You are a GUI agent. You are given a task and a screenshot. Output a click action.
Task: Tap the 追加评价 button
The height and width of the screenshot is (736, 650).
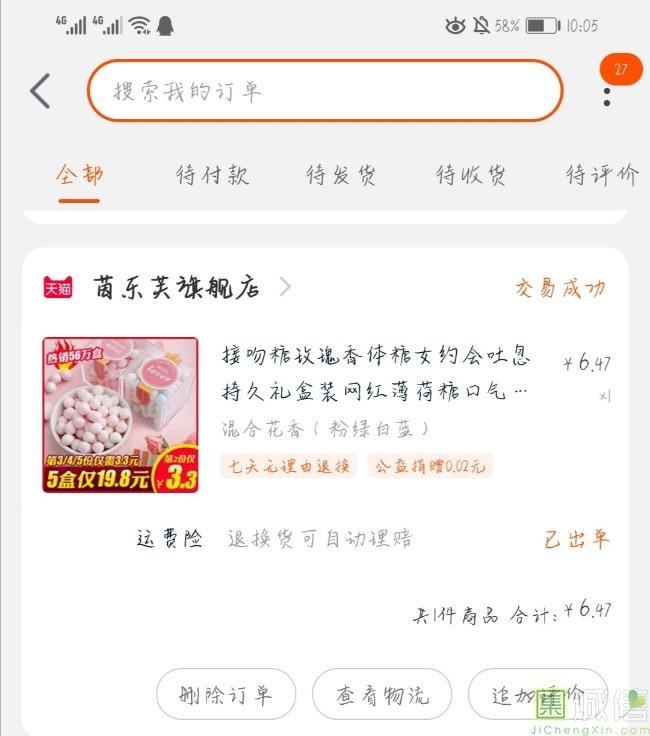tap(538, 694)
